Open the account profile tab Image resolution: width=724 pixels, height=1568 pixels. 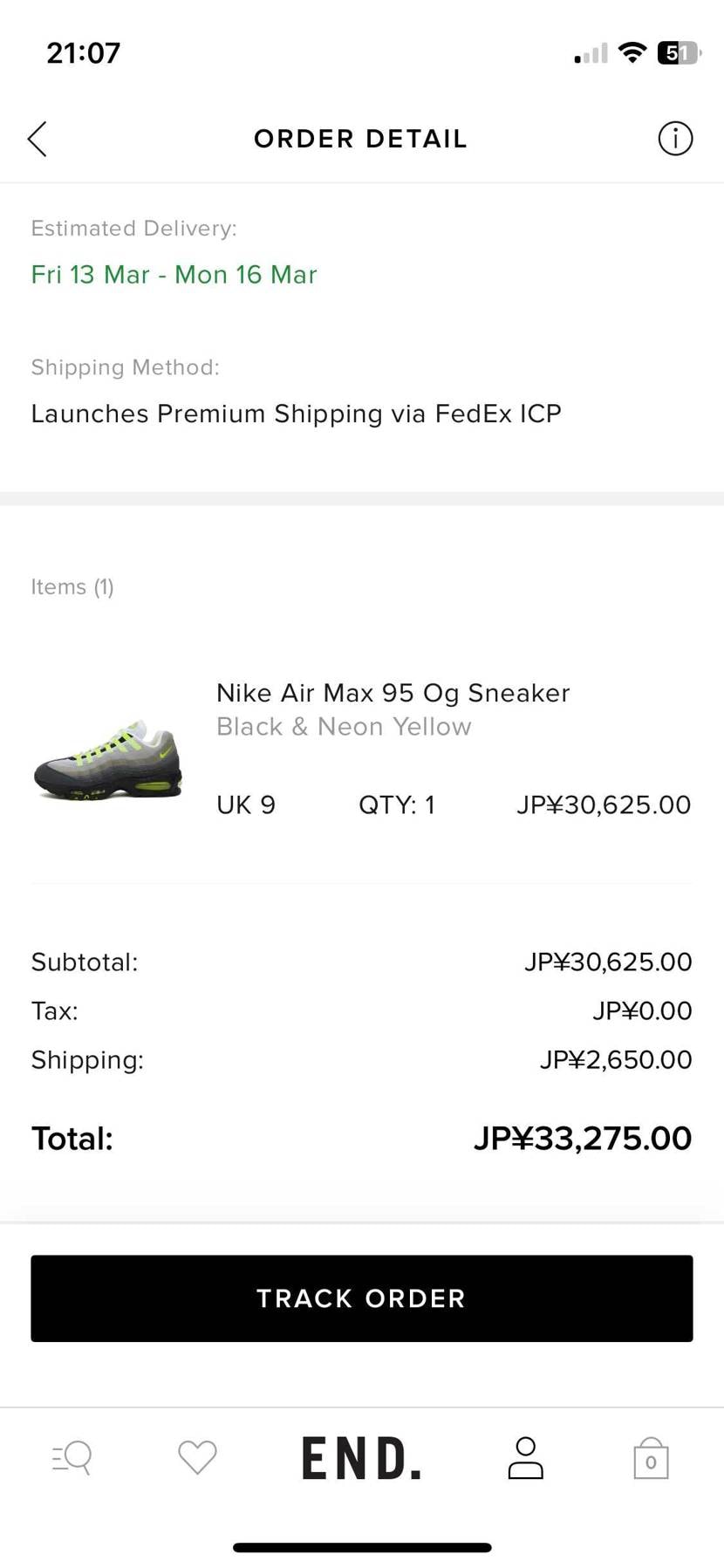point(525,1458)
